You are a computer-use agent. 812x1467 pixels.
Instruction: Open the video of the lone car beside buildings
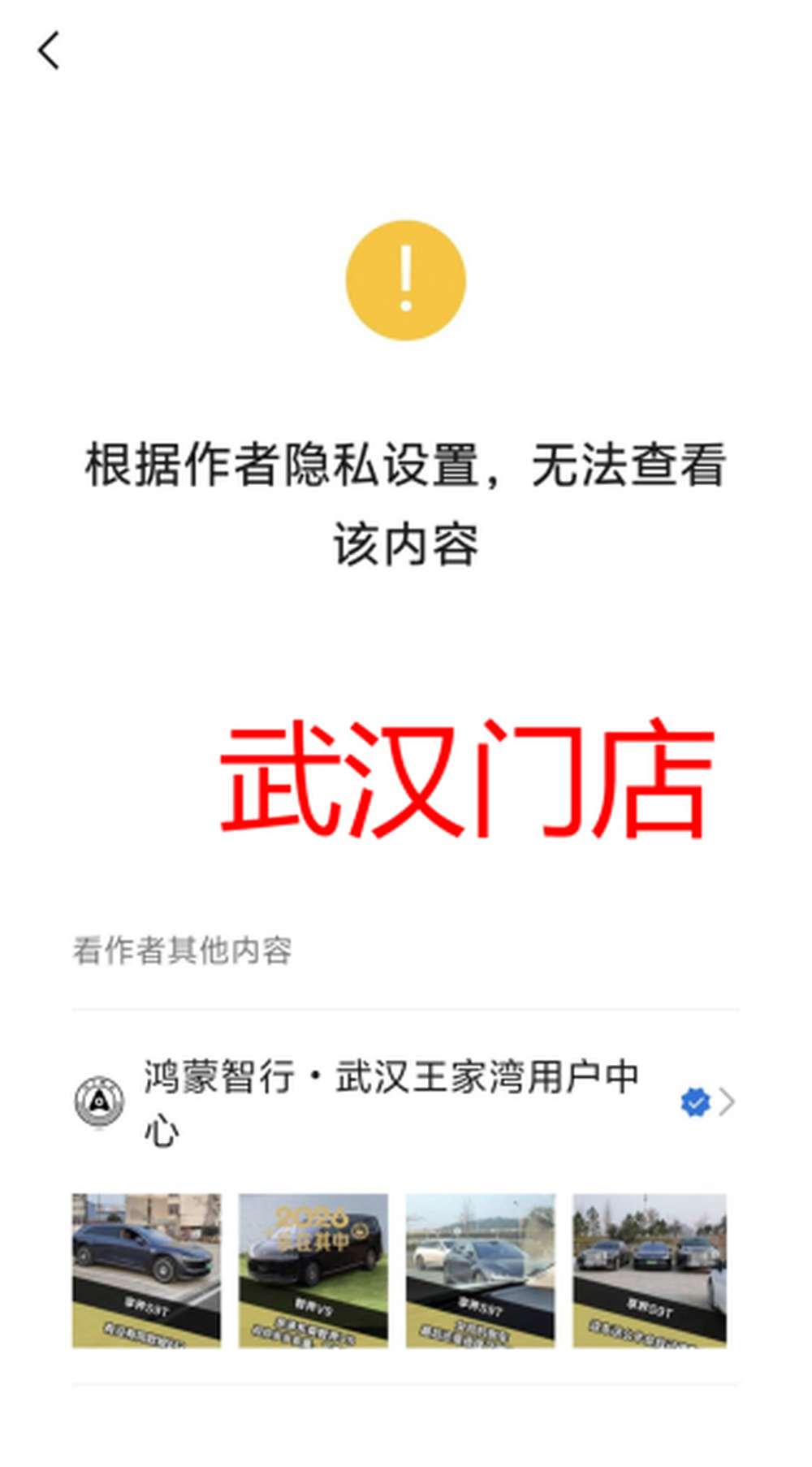pyautogui.click(x=146, y=1270)
